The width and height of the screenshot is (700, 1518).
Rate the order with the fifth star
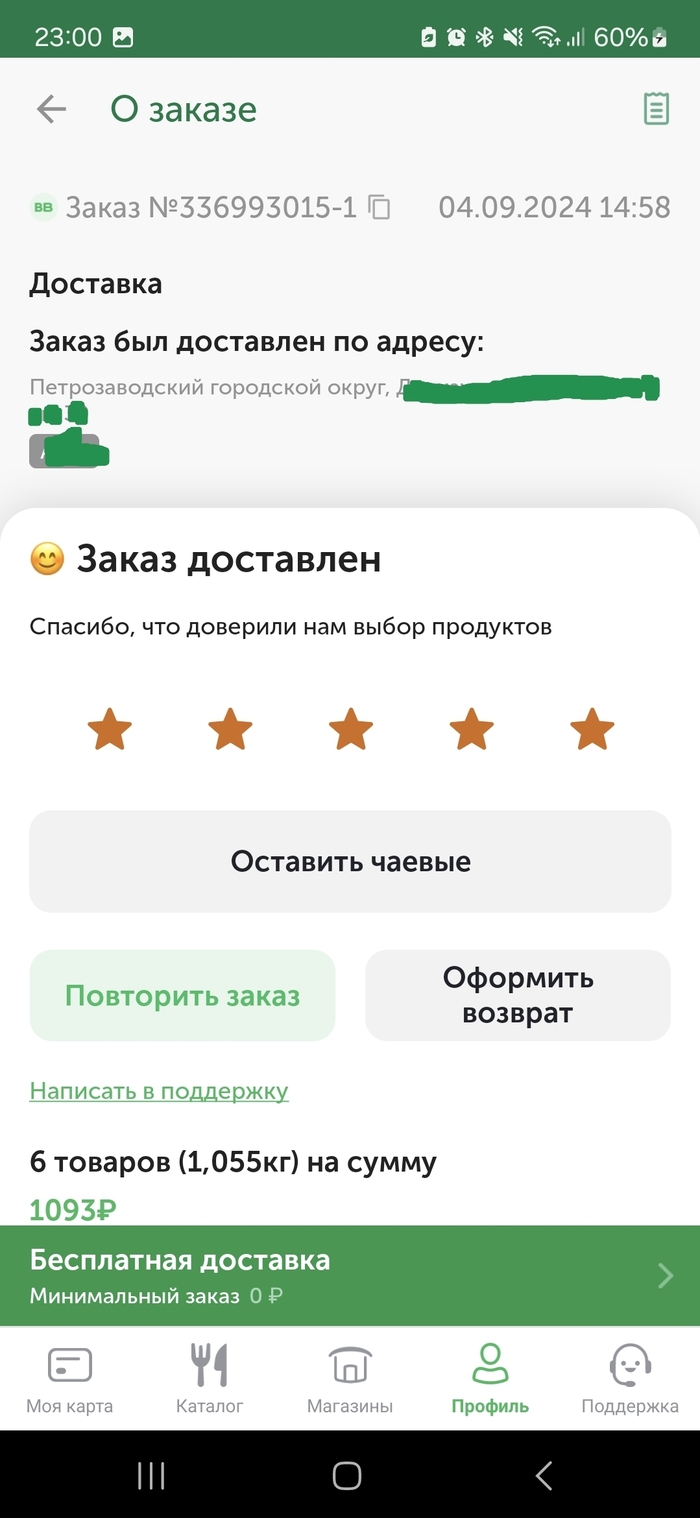(592, 729)
